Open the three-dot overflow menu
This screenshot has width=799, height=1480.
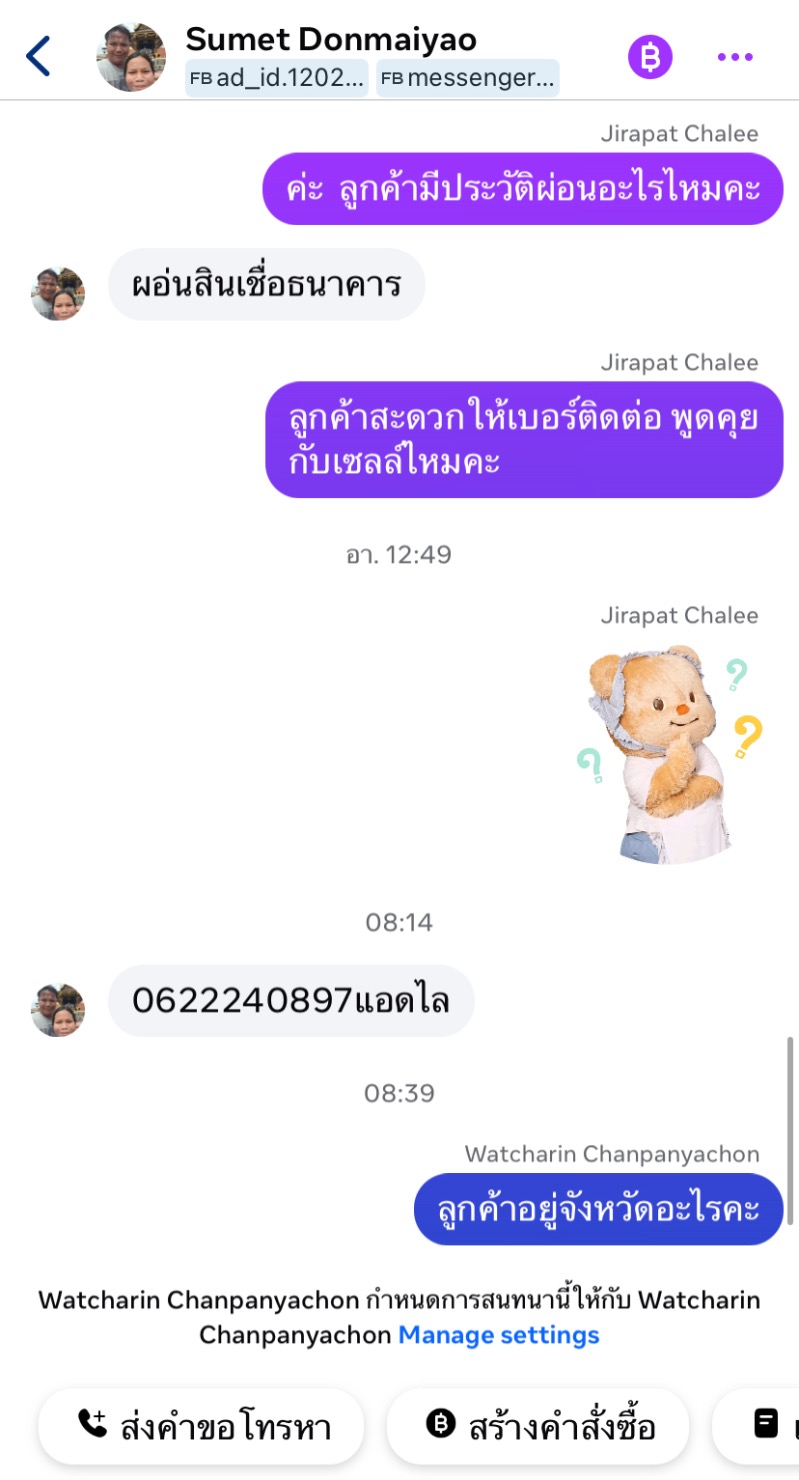(x=735, y=57)
